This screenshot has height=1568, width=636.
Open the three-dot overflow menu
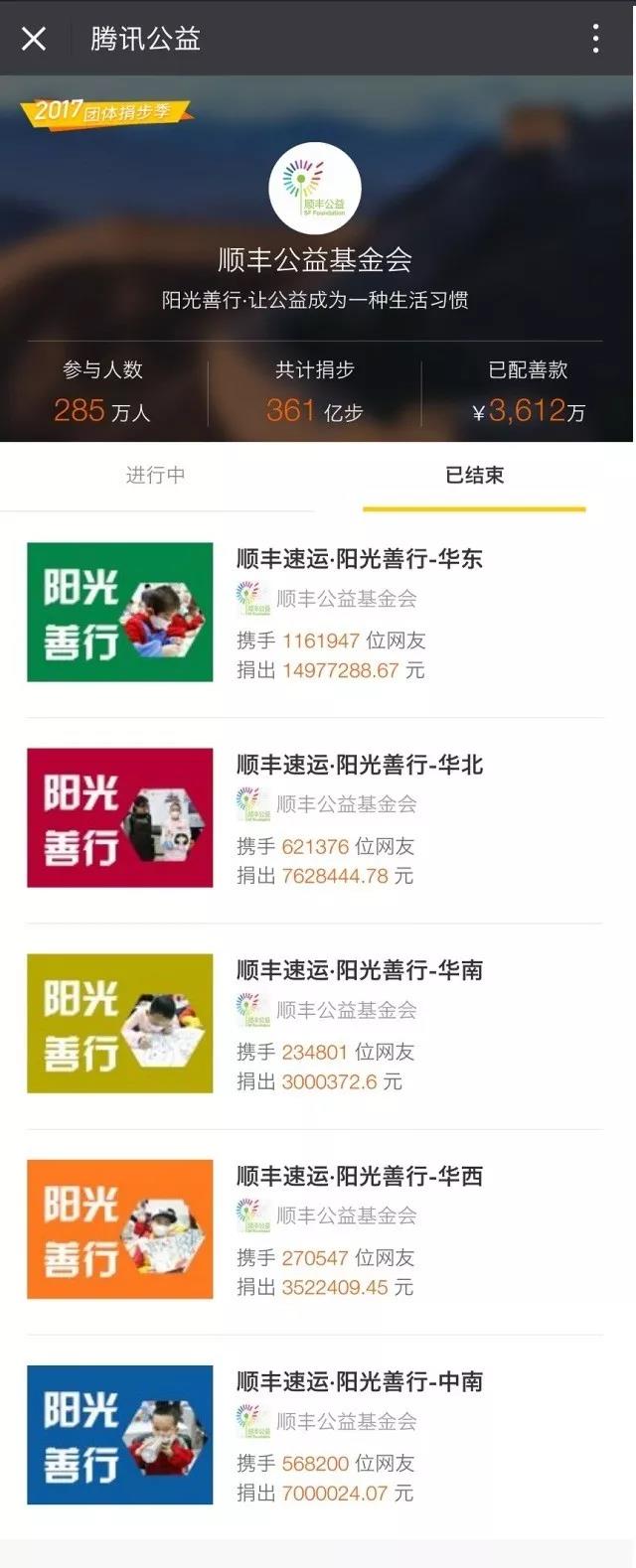[595, 39]
